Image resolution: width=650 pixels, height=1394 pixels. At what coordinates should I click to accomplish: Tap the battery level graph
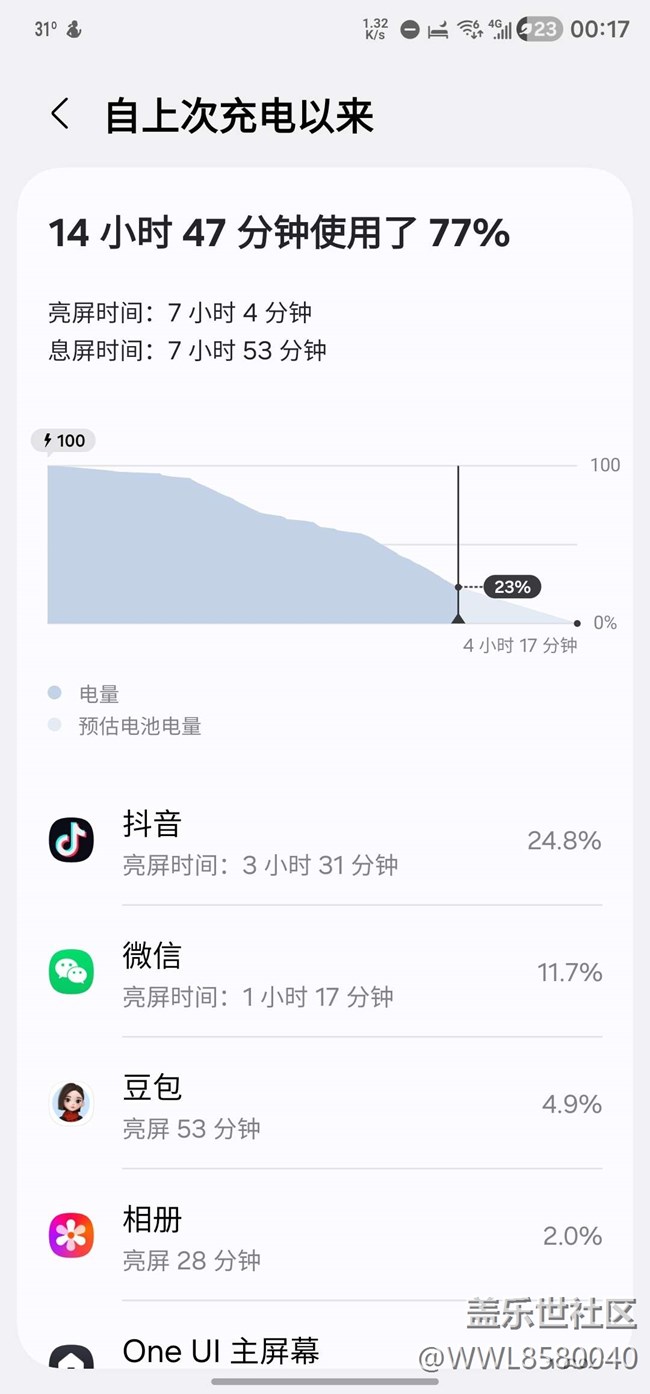pyautogui.click(x=312, y=545)
